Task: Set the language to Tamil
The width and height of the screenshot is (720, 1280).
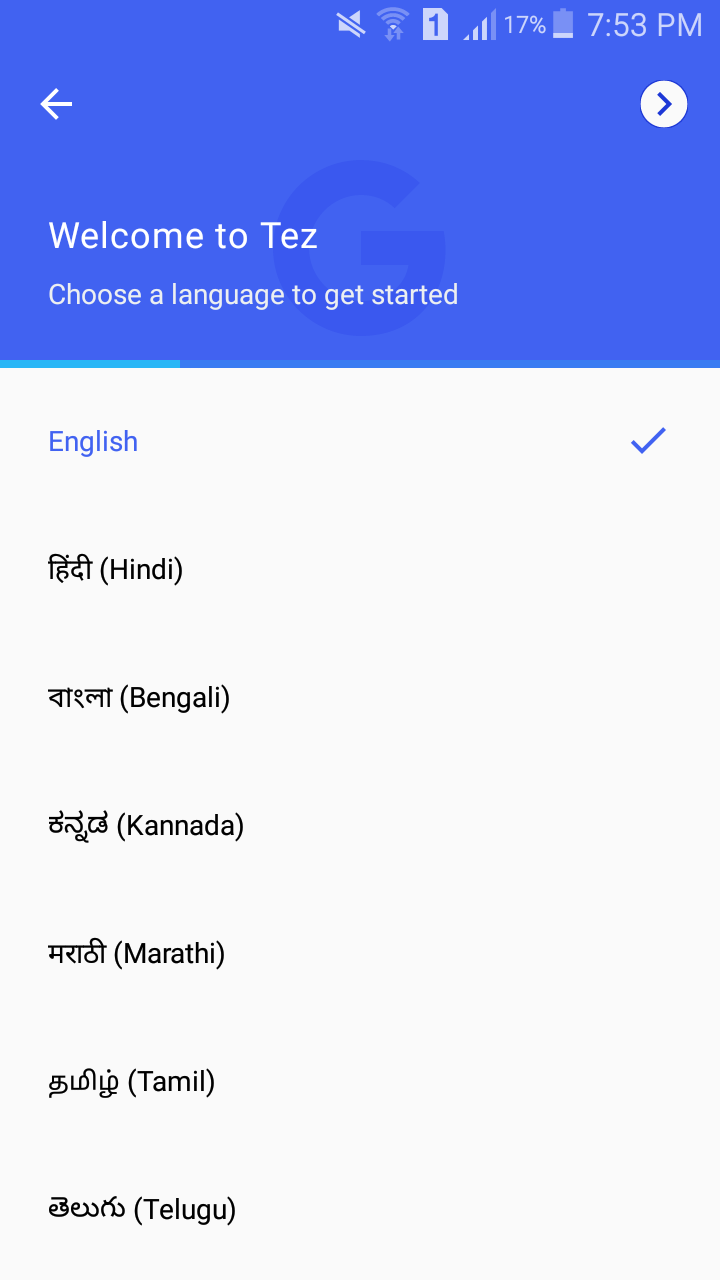Action: pyautogui.click(x=132, y=1082)
